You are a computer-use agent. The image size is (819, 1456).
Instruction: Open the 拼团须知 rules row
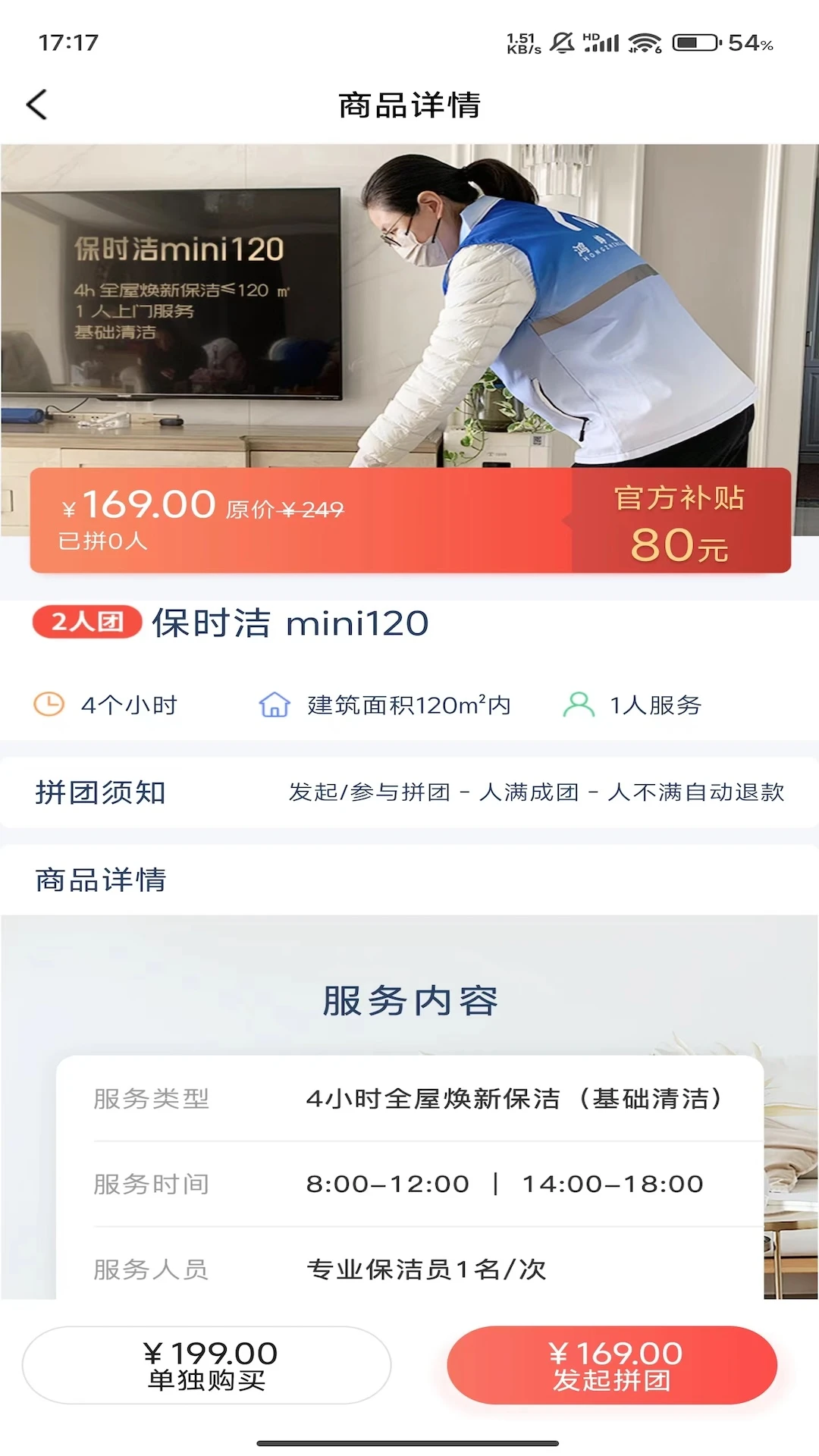409,792
